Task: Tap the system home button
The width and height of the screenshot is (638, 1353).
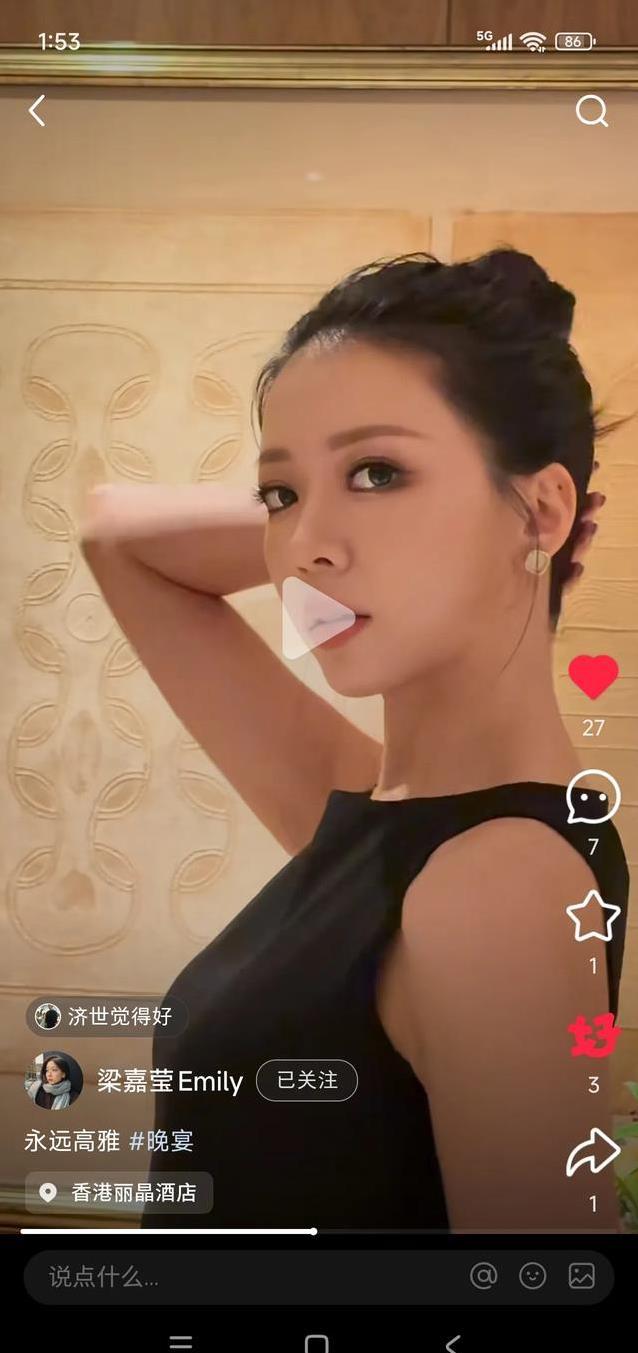Action: pyautogui.click(x=317, y=1343)
